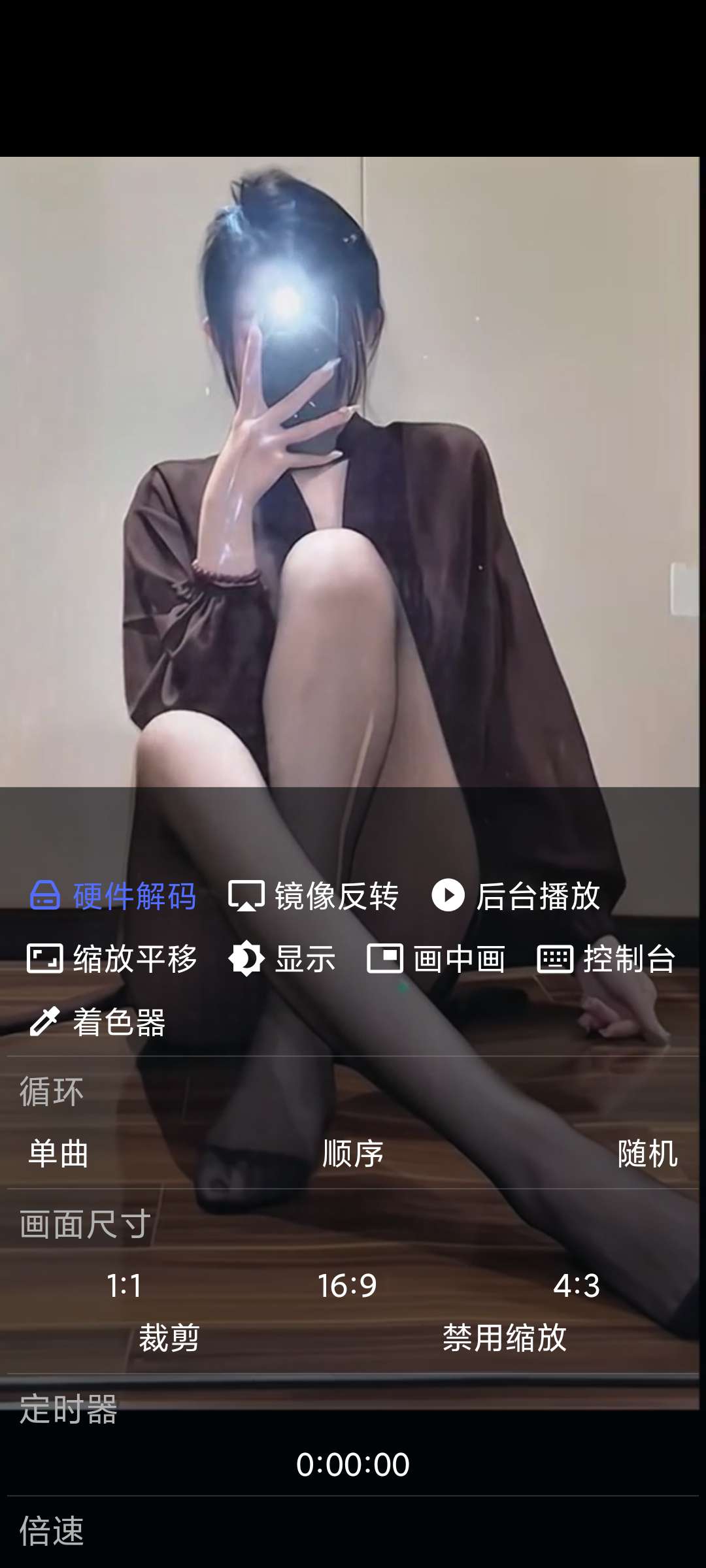Turn on 后台播放 background playback
Screen dimensions: 706x1568
[x=516, y=896]
